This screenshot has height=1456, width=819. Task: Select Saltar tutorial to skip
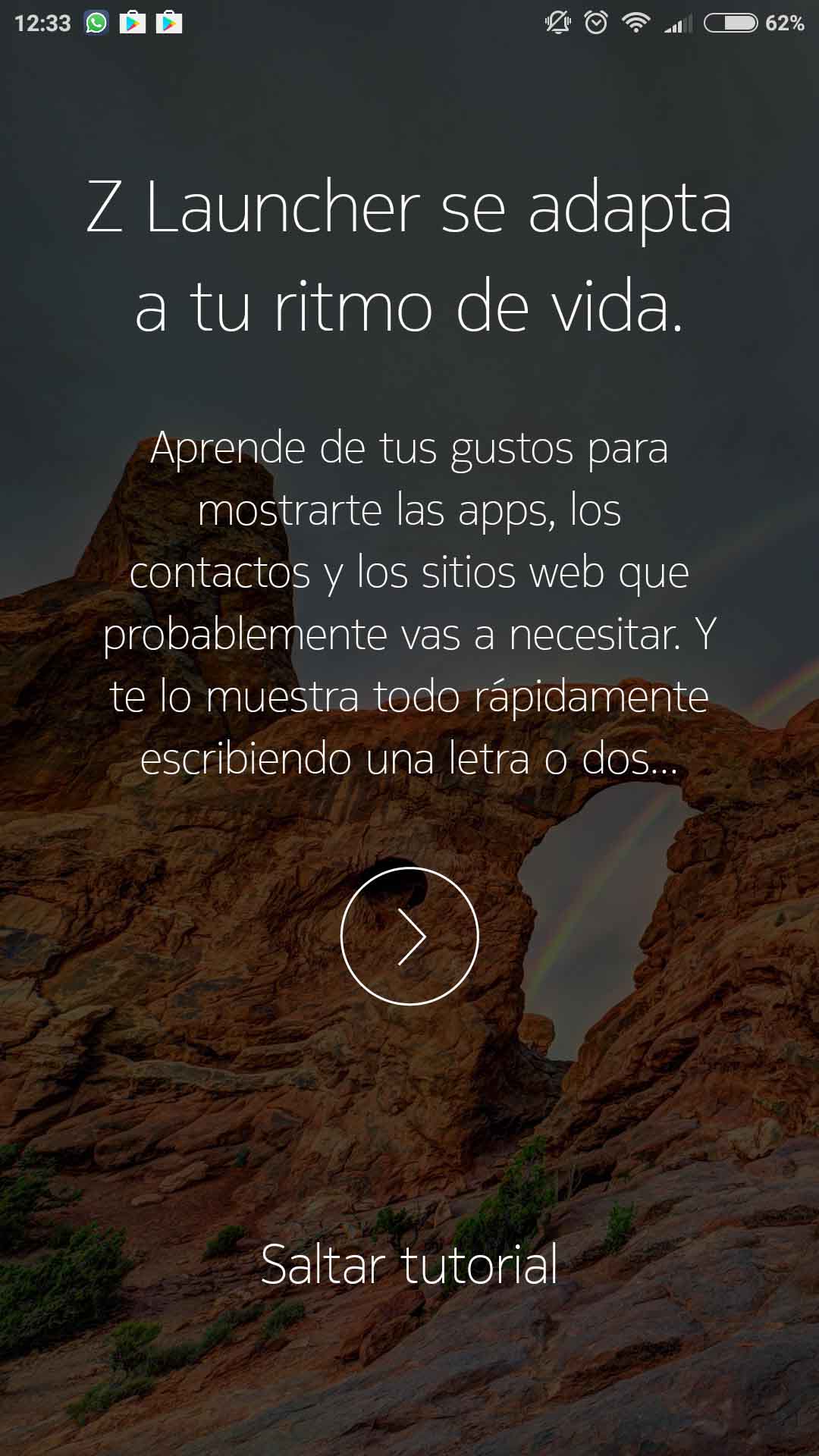(409, 1264)
